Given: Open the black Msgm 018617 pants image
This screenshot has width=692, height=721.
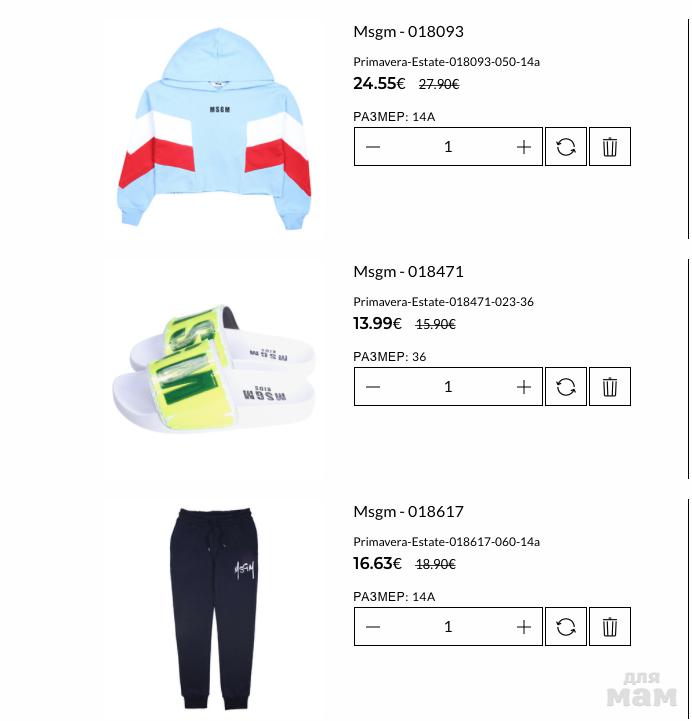Looking at the screenshot, I should (x=216, y=605).
